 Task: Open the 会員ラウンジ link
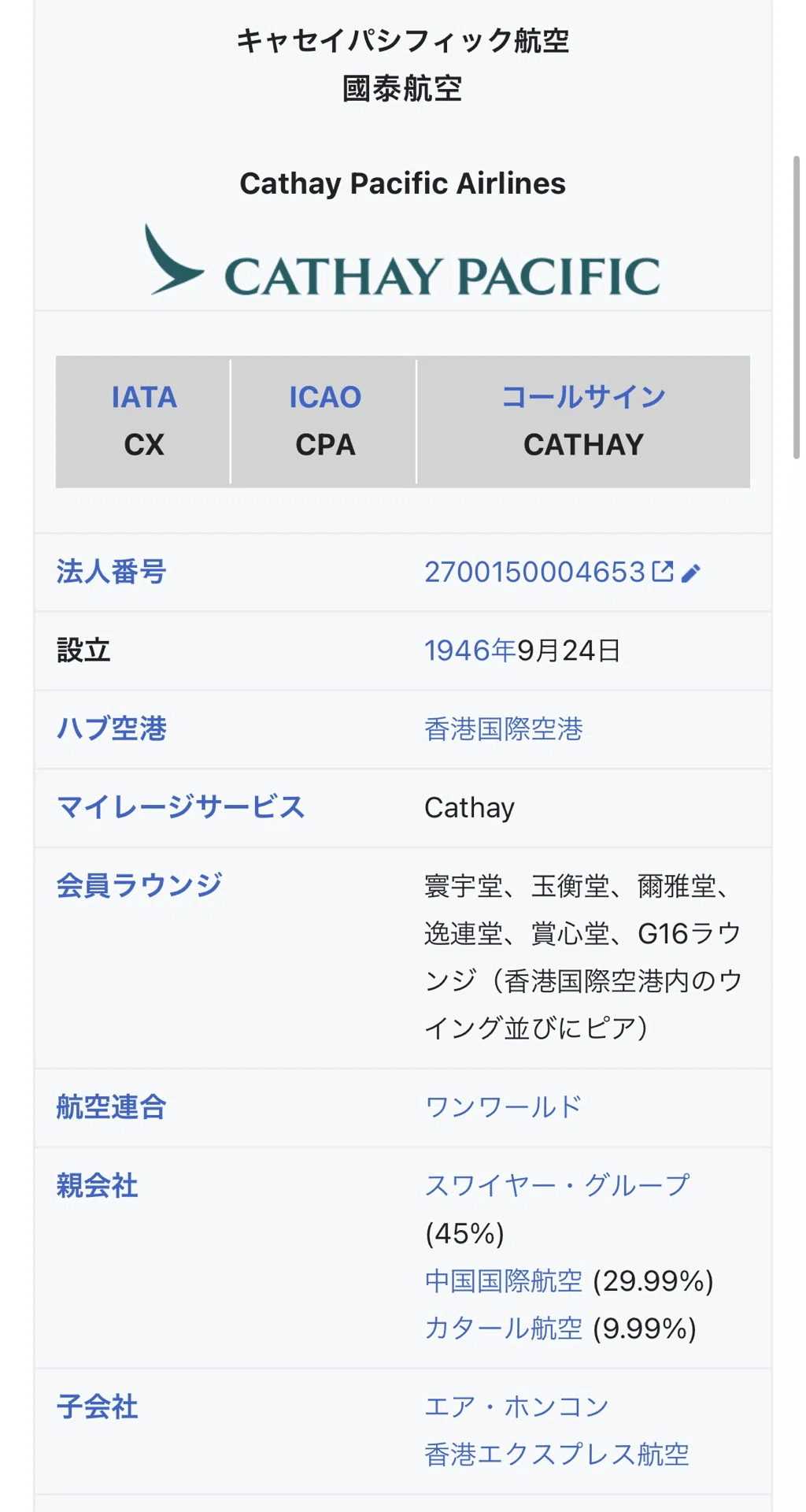(139, 886)
